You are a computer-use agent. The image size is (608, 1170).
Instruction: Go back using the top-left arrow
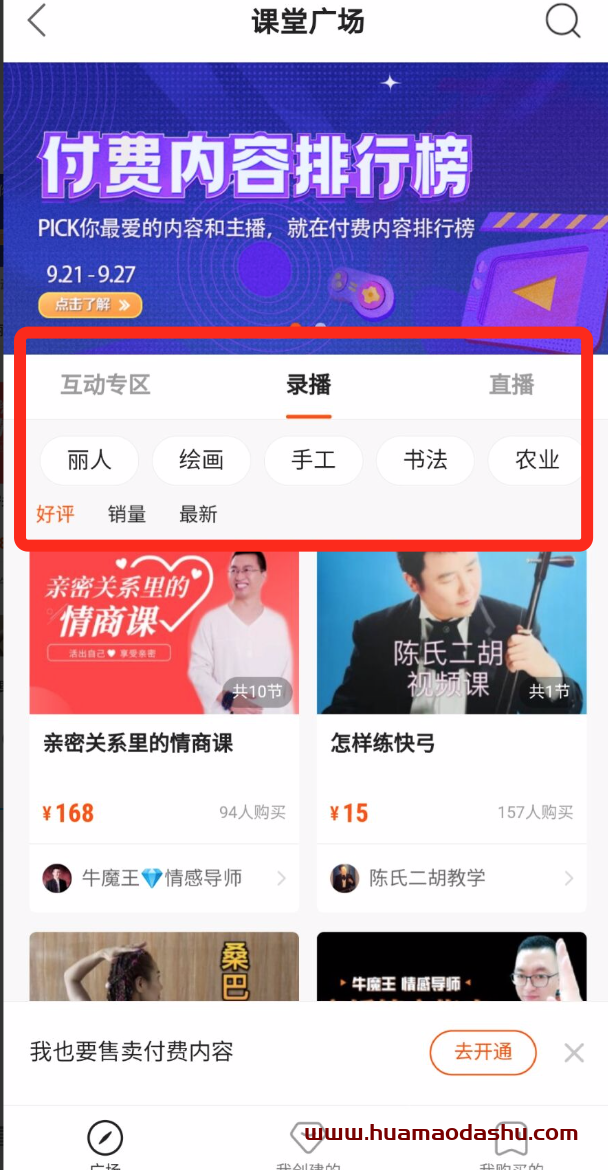[x=37, y=21]
